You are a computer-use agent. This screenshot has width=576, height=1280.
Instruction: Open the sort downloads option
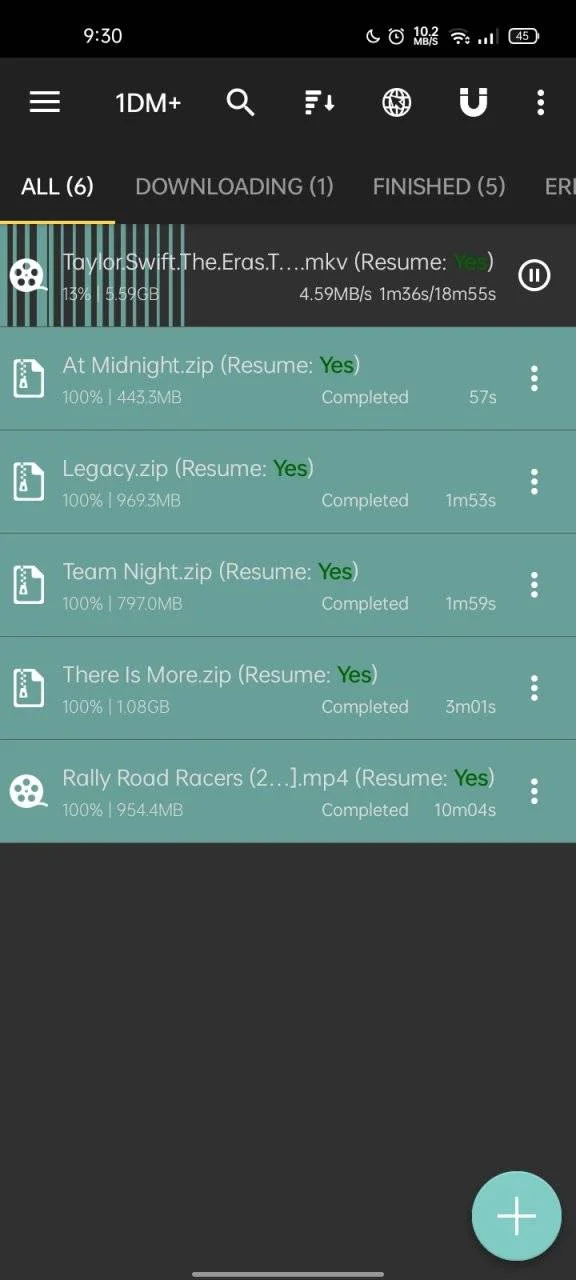[x=319, y=102]
